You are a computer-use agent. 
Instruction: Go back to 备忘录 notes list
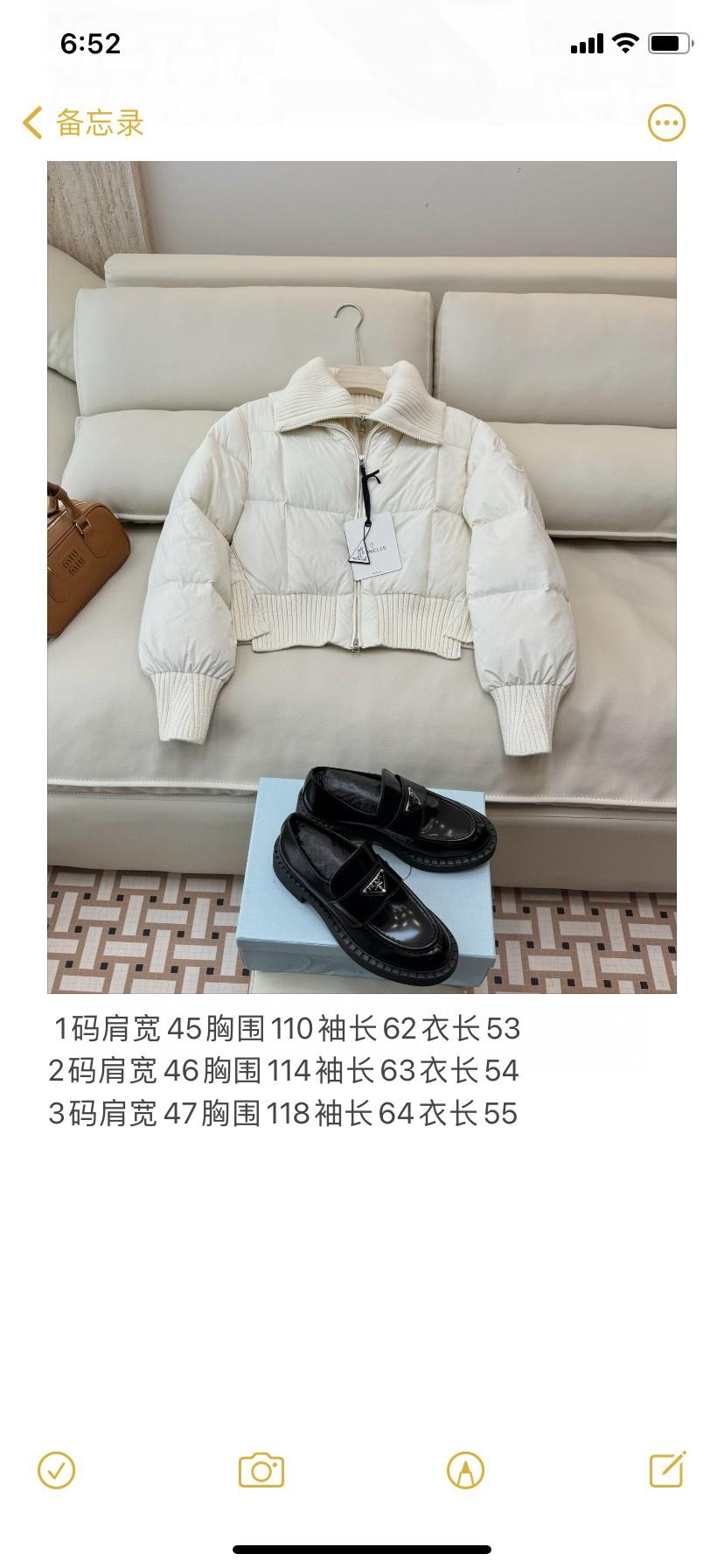click(83, 123)
